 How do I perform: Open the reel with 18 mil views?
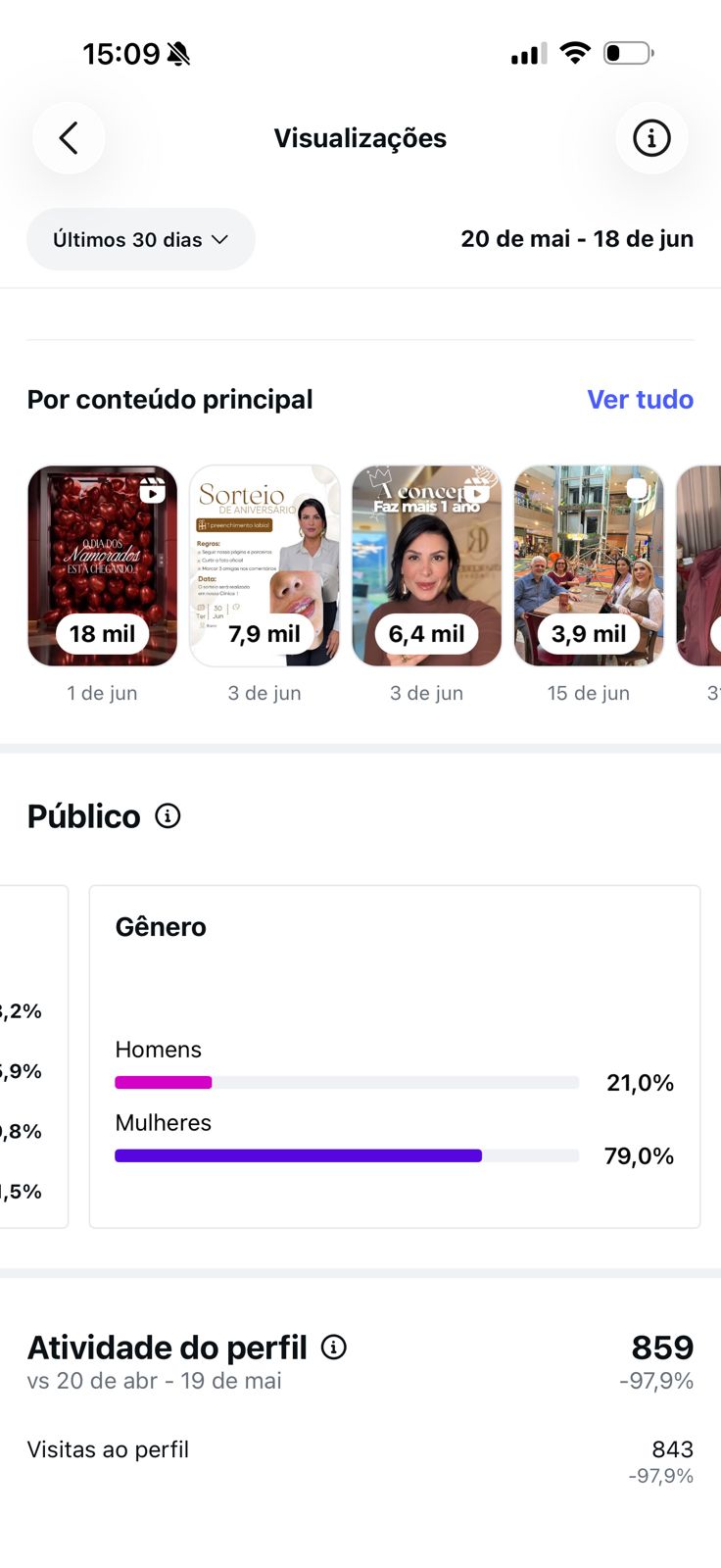tap(103, 565)
